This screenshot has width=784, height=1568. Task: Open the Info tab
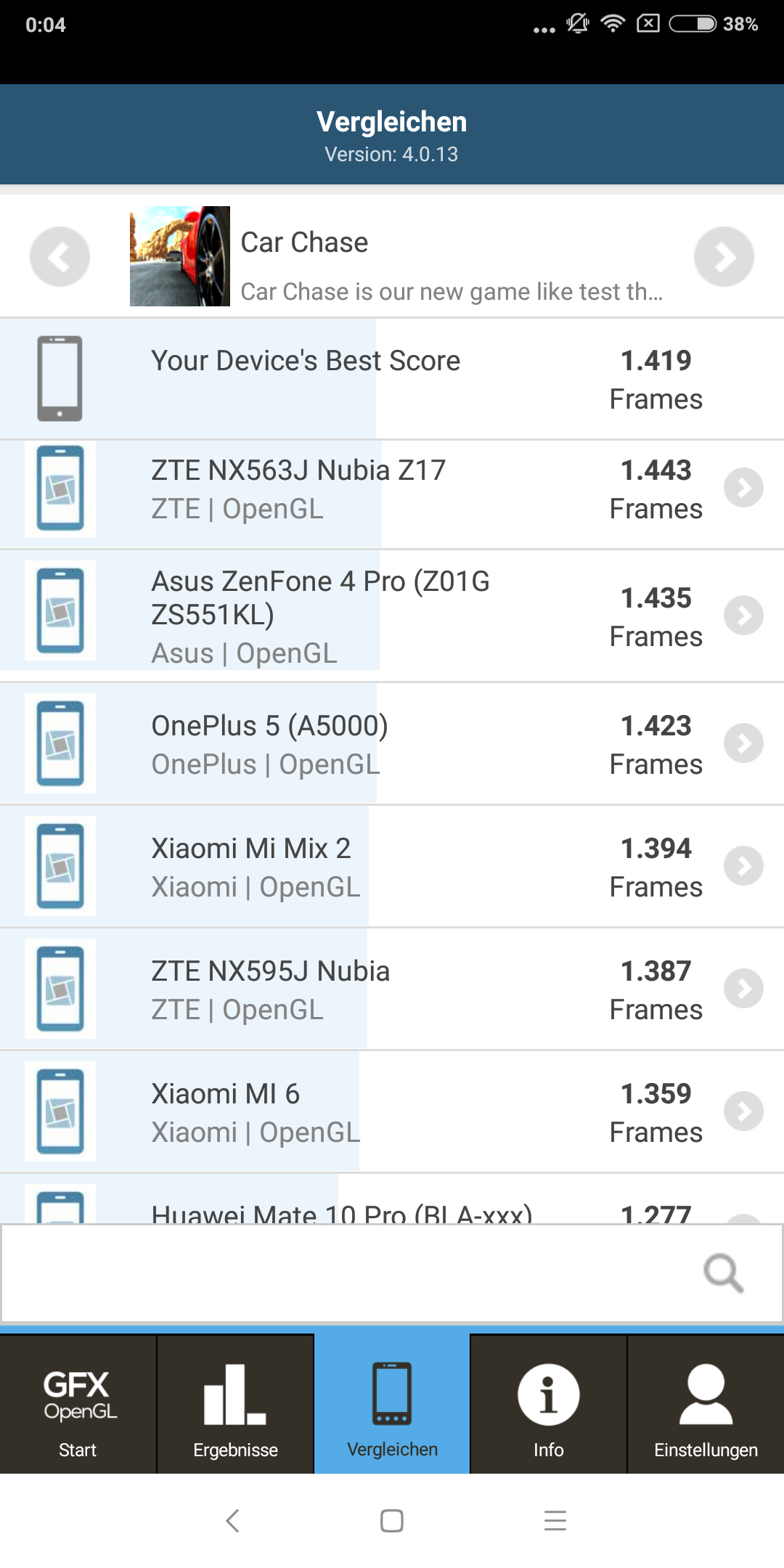tap(549, 1404)
